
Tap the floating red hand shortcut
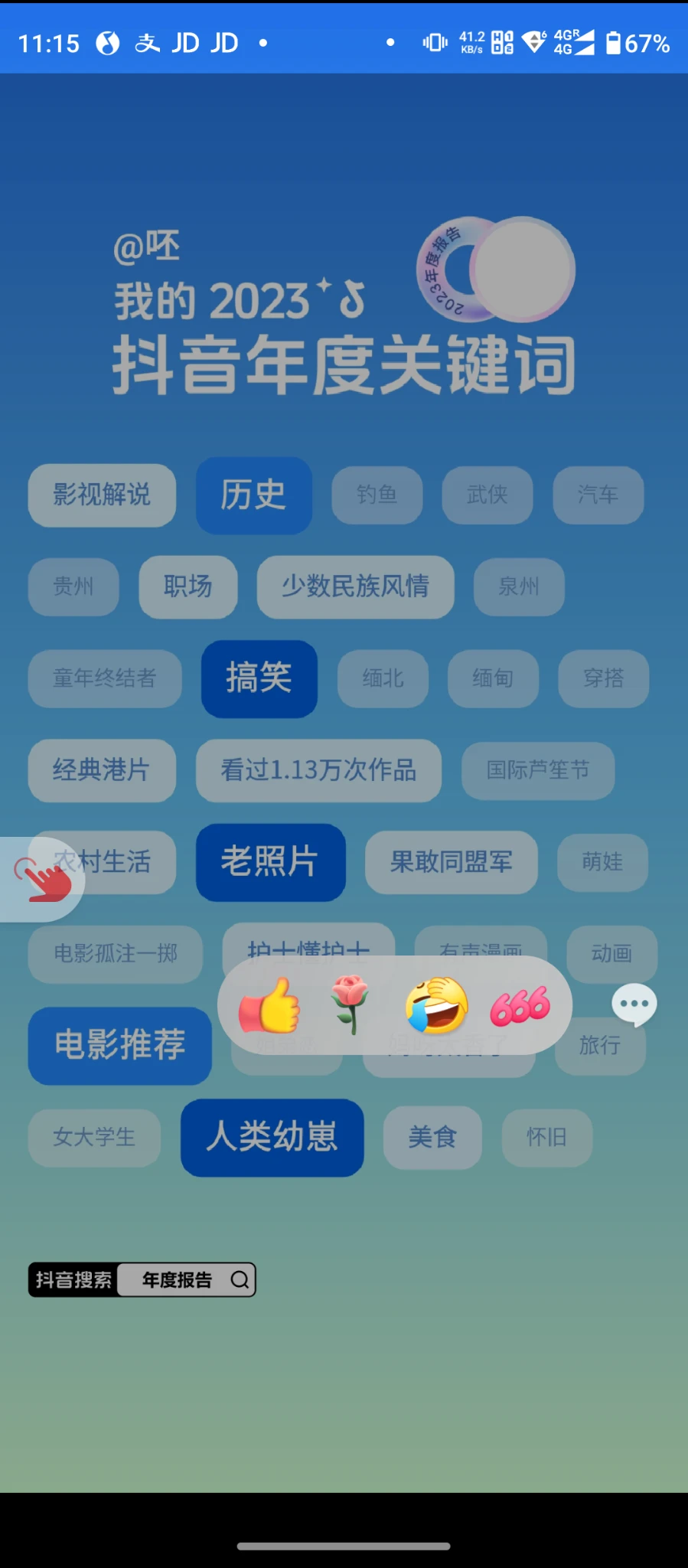(42, 880)
